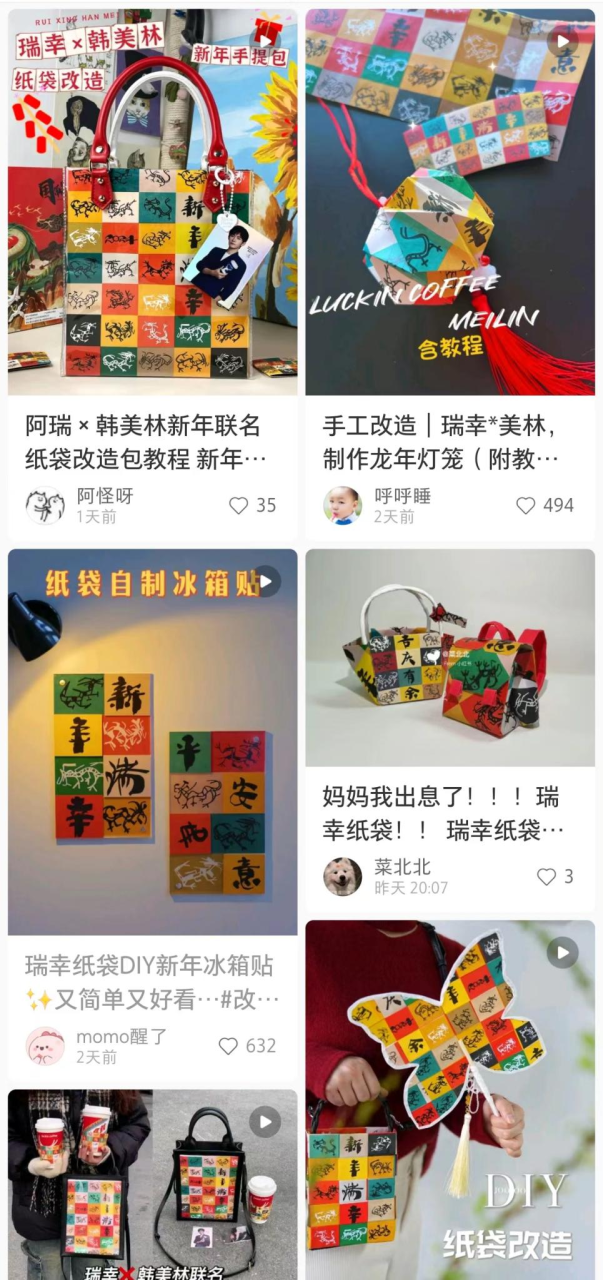The width and height of the screenshot is (603, 1280).
Task: Like the post by 菜北北
Action: click(x=546, y=876)
